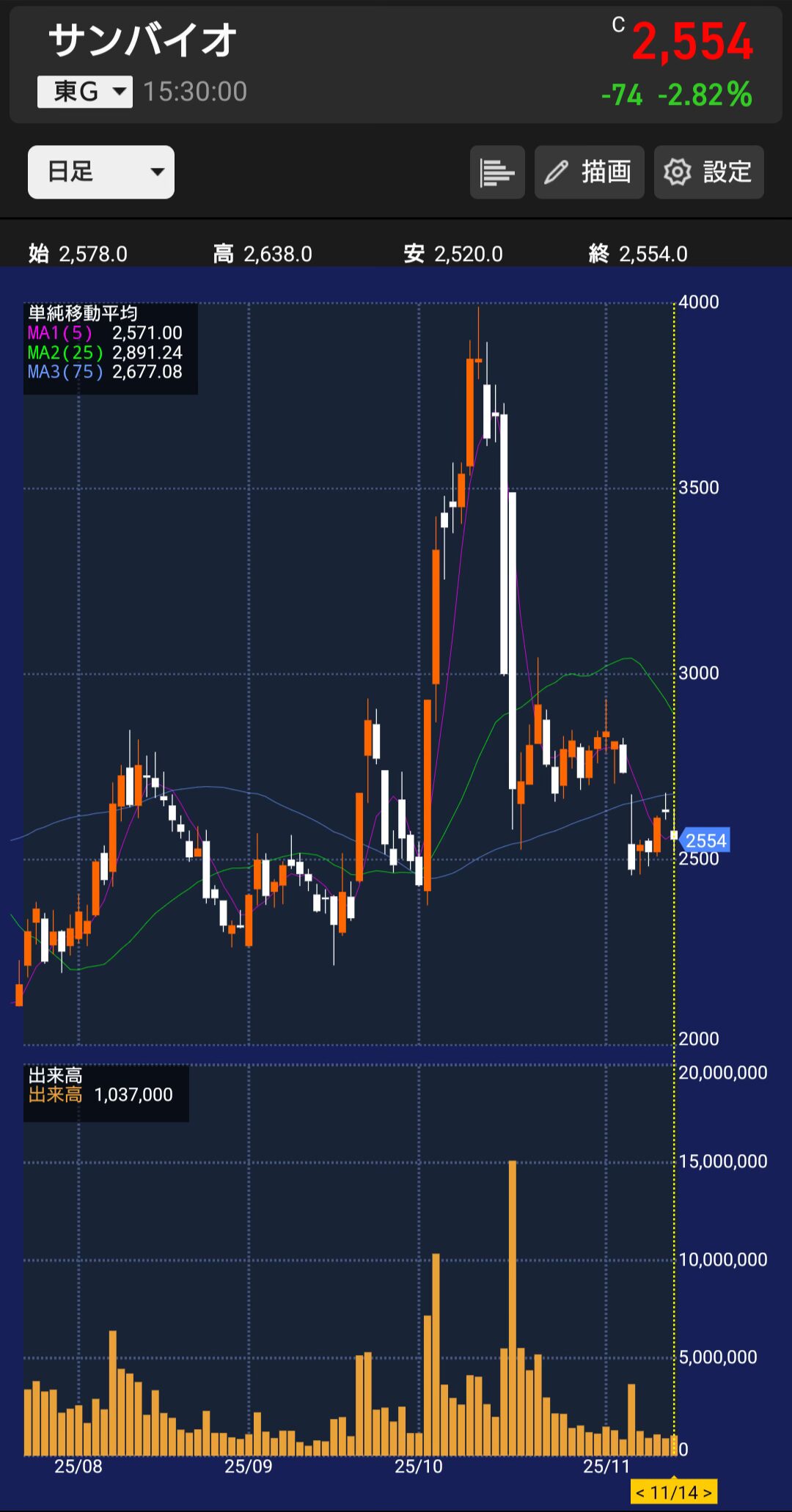
Task: Open the 描画 drawing tool
Action: pos(589,172)
